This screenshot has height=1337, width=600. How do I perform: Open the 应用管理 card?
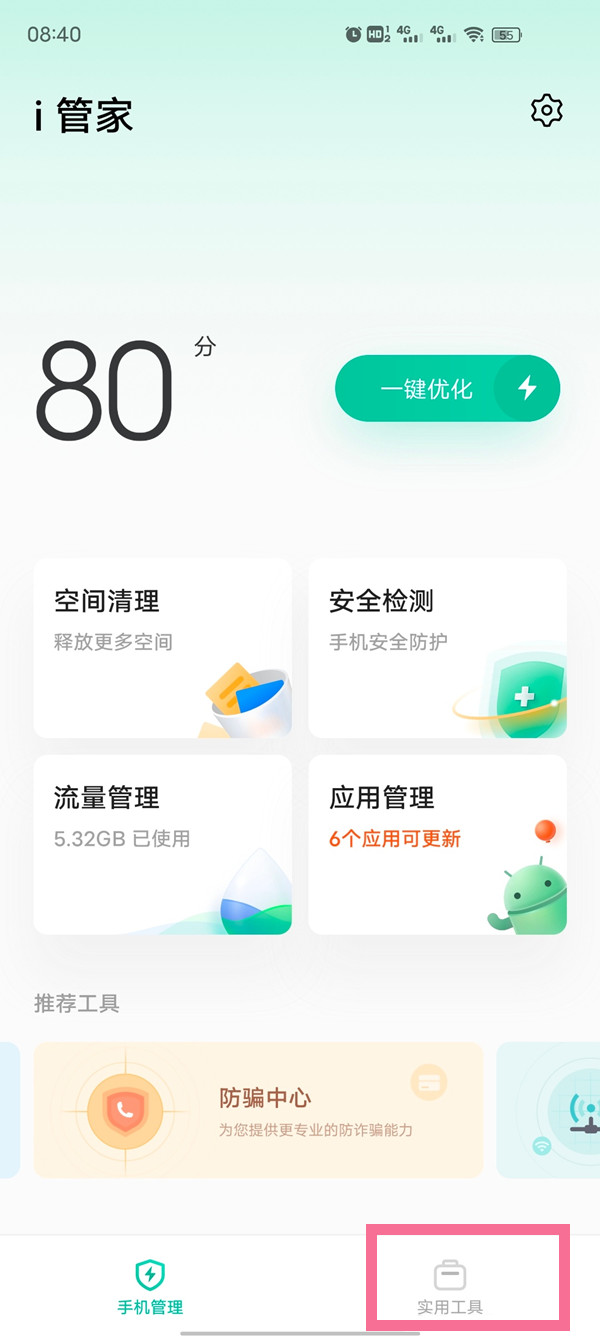pos(437,844)
